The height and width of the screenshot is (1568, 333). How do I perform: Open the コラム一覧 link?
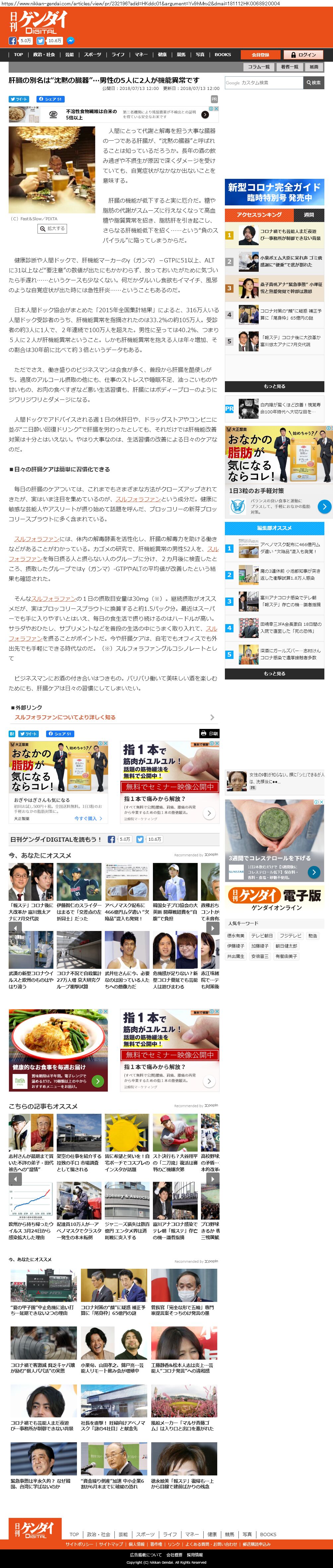pos(259,67)
